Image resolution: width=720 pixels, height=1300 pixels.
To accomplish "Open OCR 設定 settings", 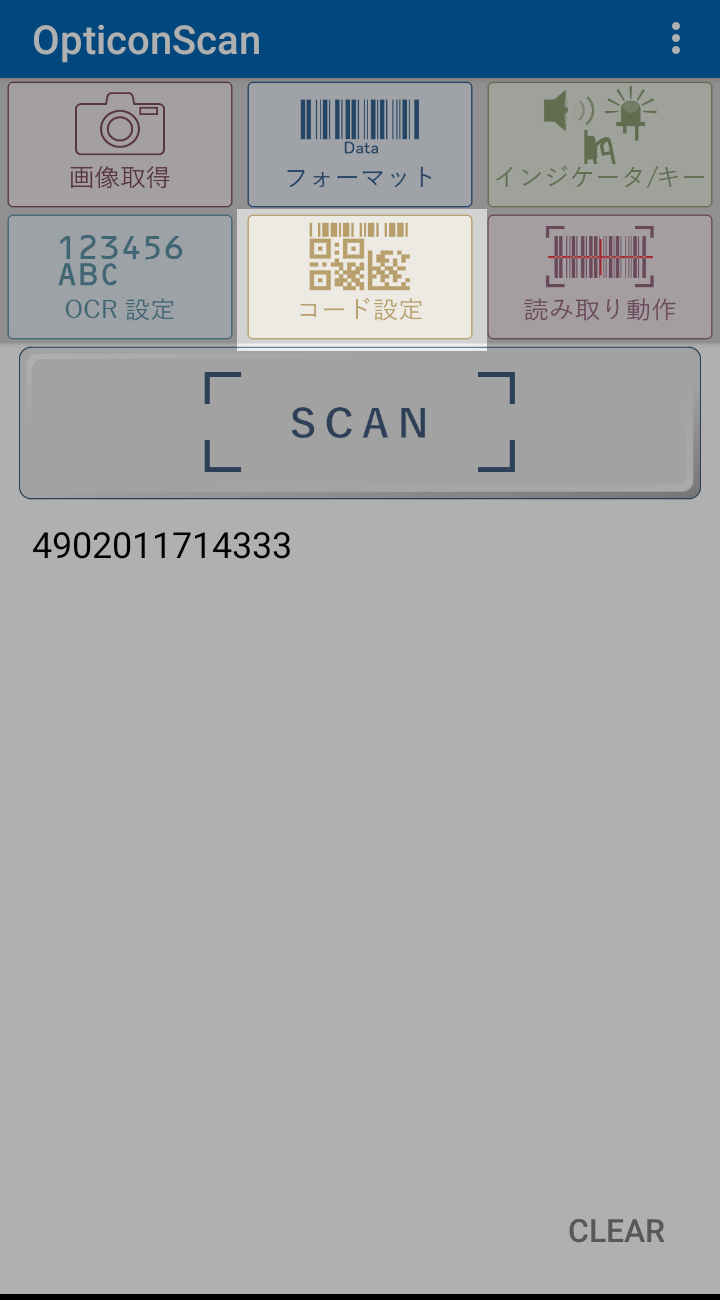I will pyautogui.click(x=120, y=277).
